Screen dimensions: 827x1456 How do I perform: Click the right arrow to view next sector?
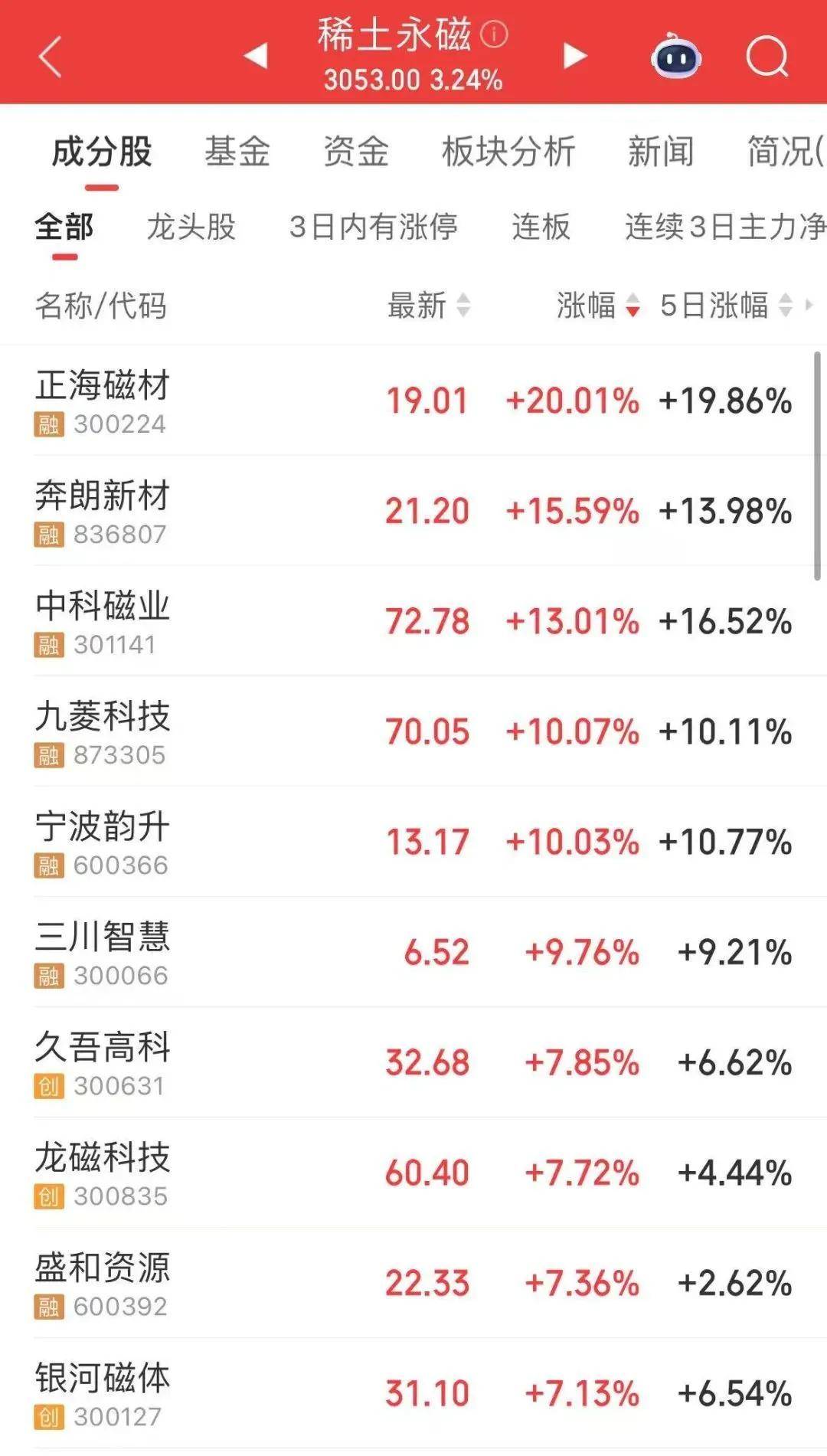(x=573, y=55)
